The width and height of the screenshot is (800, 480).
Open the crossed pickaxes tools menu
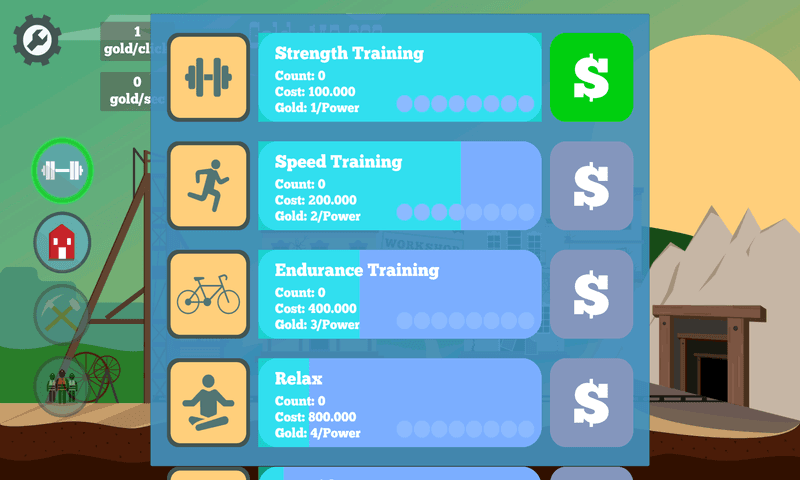62,314
